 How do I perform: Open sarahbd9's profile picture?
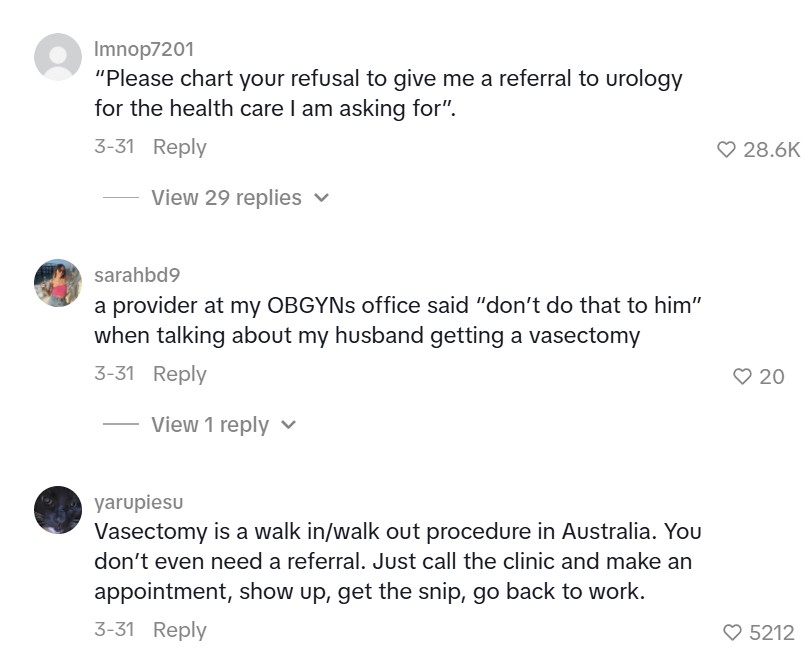click(x=57, y=283)
